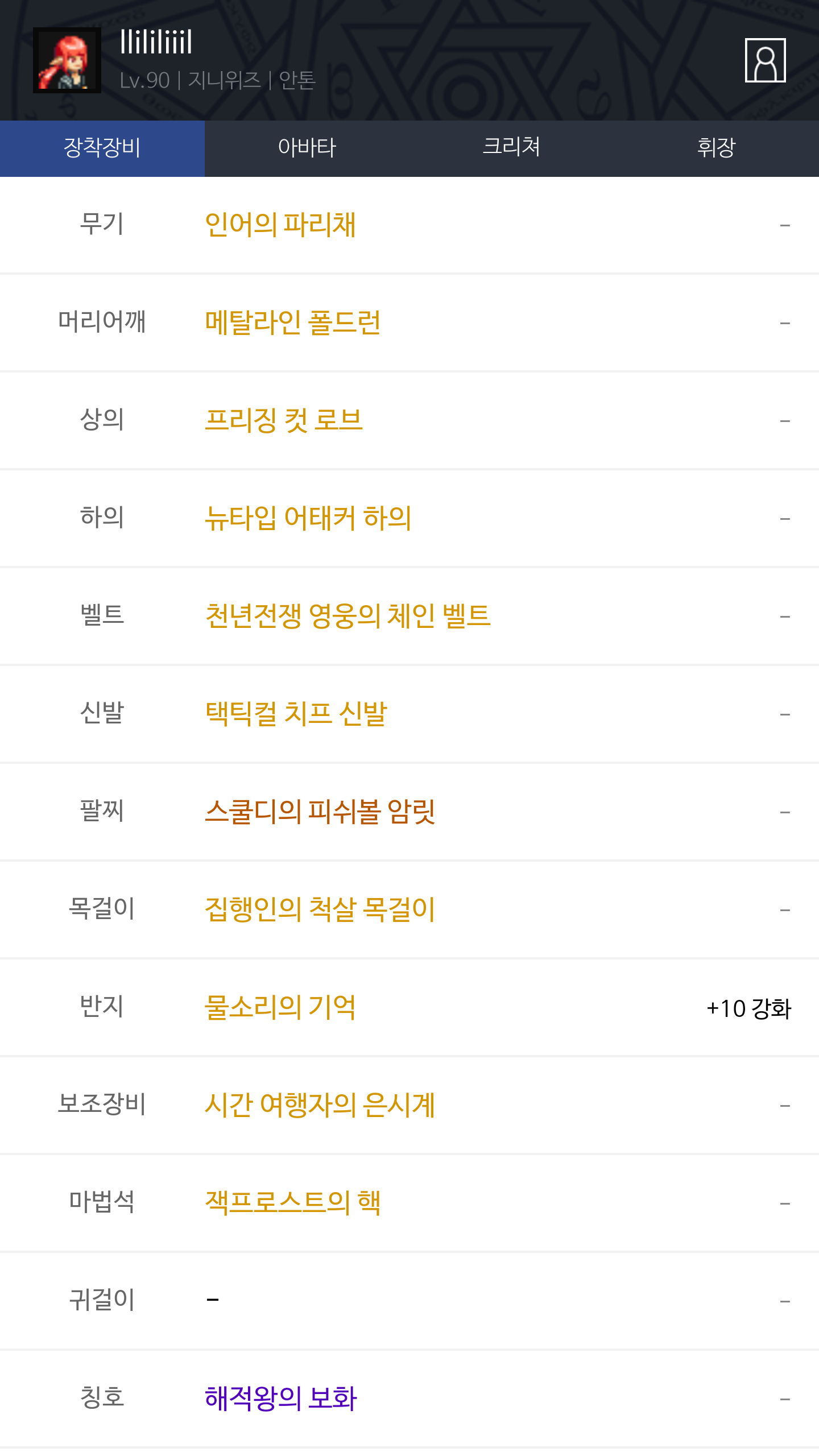819x1456 pixels.
Task: View the title 해적왕의 보화
Action: [280, 1399]
